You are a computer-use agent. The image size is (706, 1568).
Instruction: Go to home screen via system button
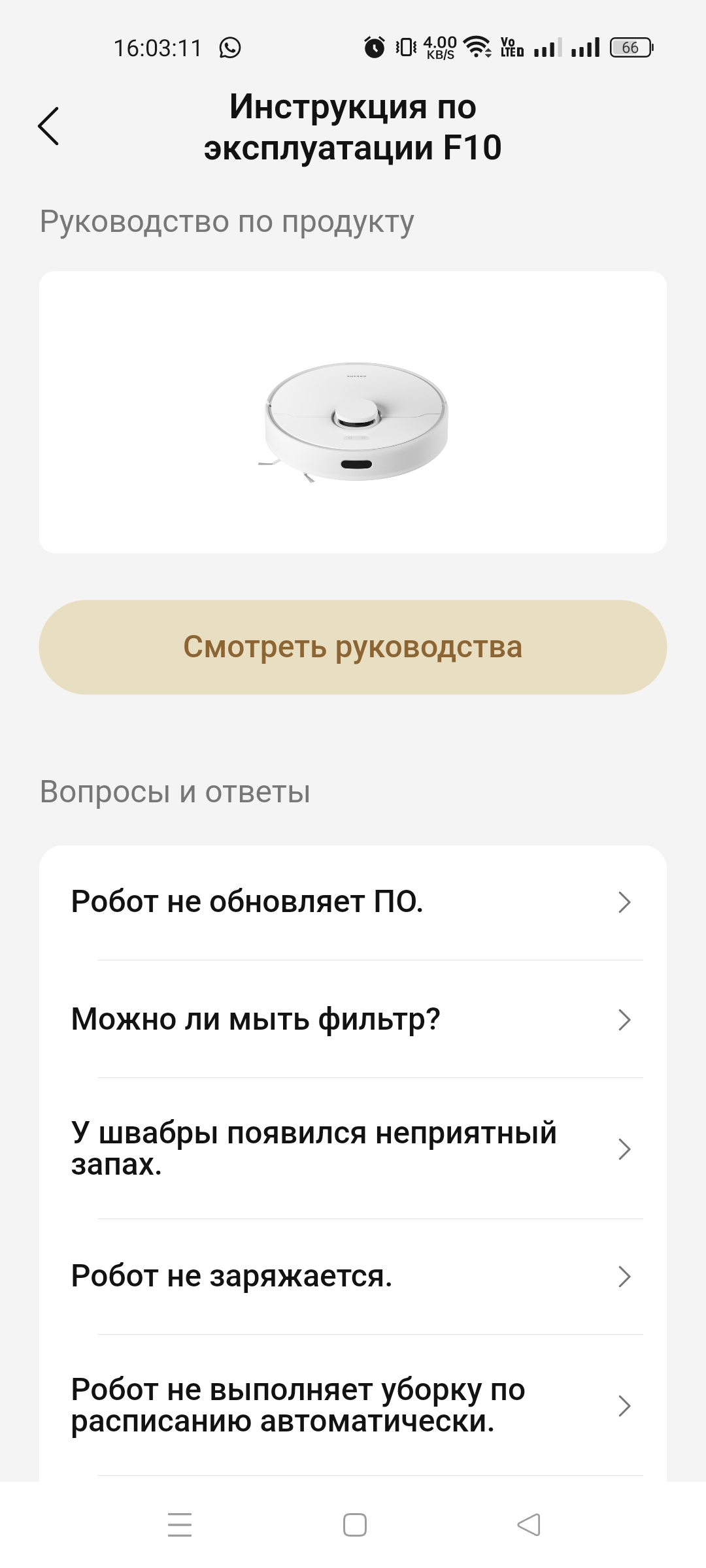(354, 1525)
